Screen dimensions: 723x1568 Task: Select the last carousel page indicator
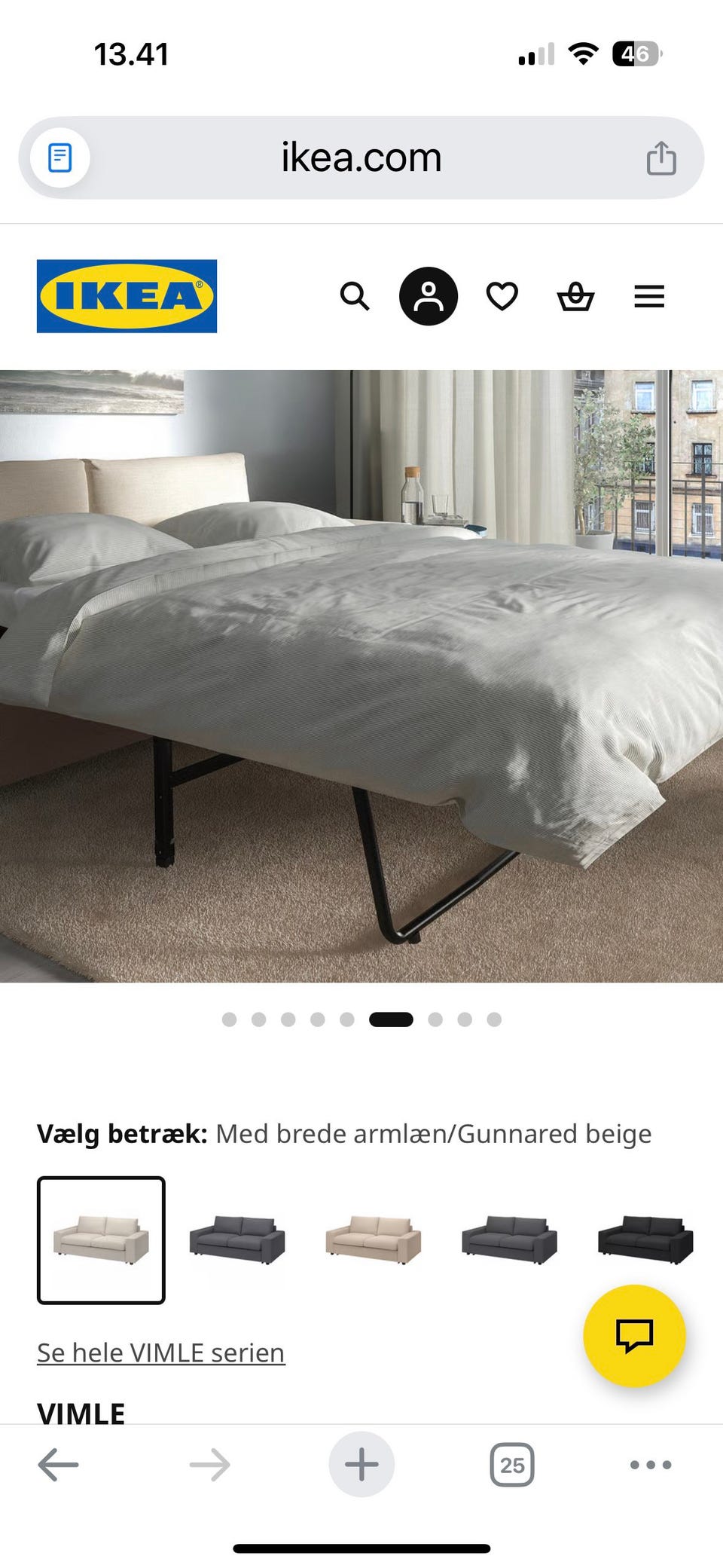(494, 1018)
